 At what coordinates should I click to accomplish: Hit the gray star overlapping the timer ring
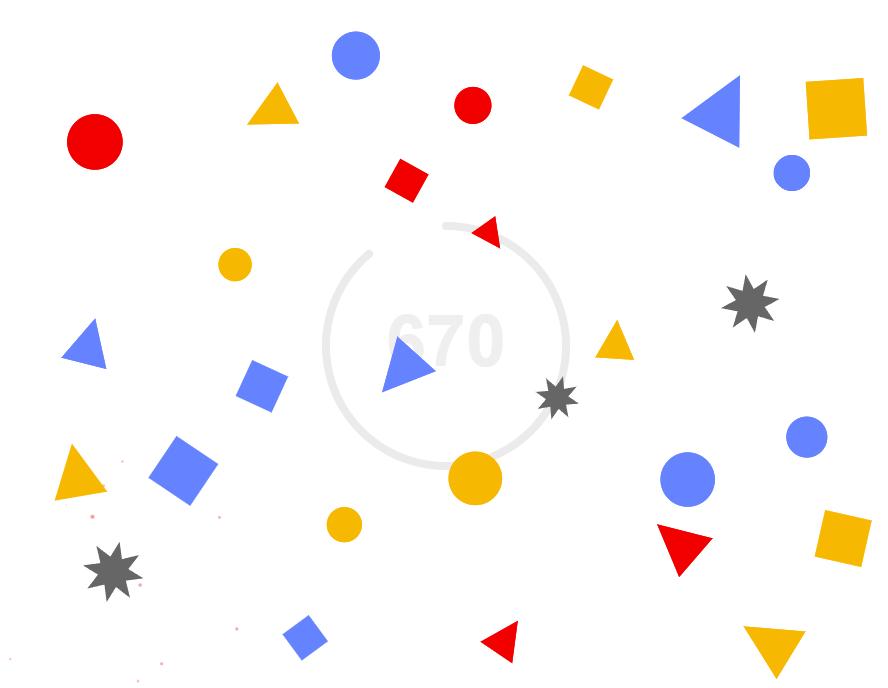pyautogui.click(x=557, y=397)
